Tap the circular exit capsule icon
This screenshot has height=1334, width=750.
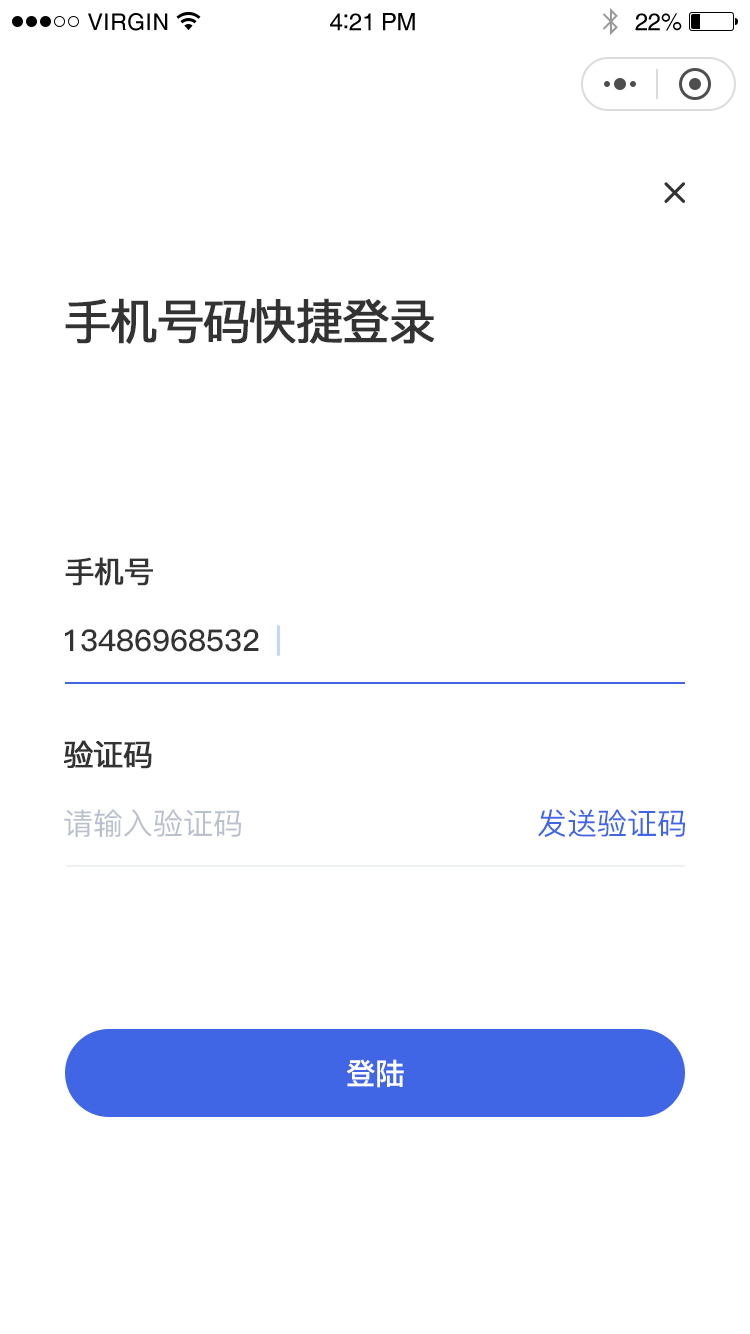click(x=694, y=84)
